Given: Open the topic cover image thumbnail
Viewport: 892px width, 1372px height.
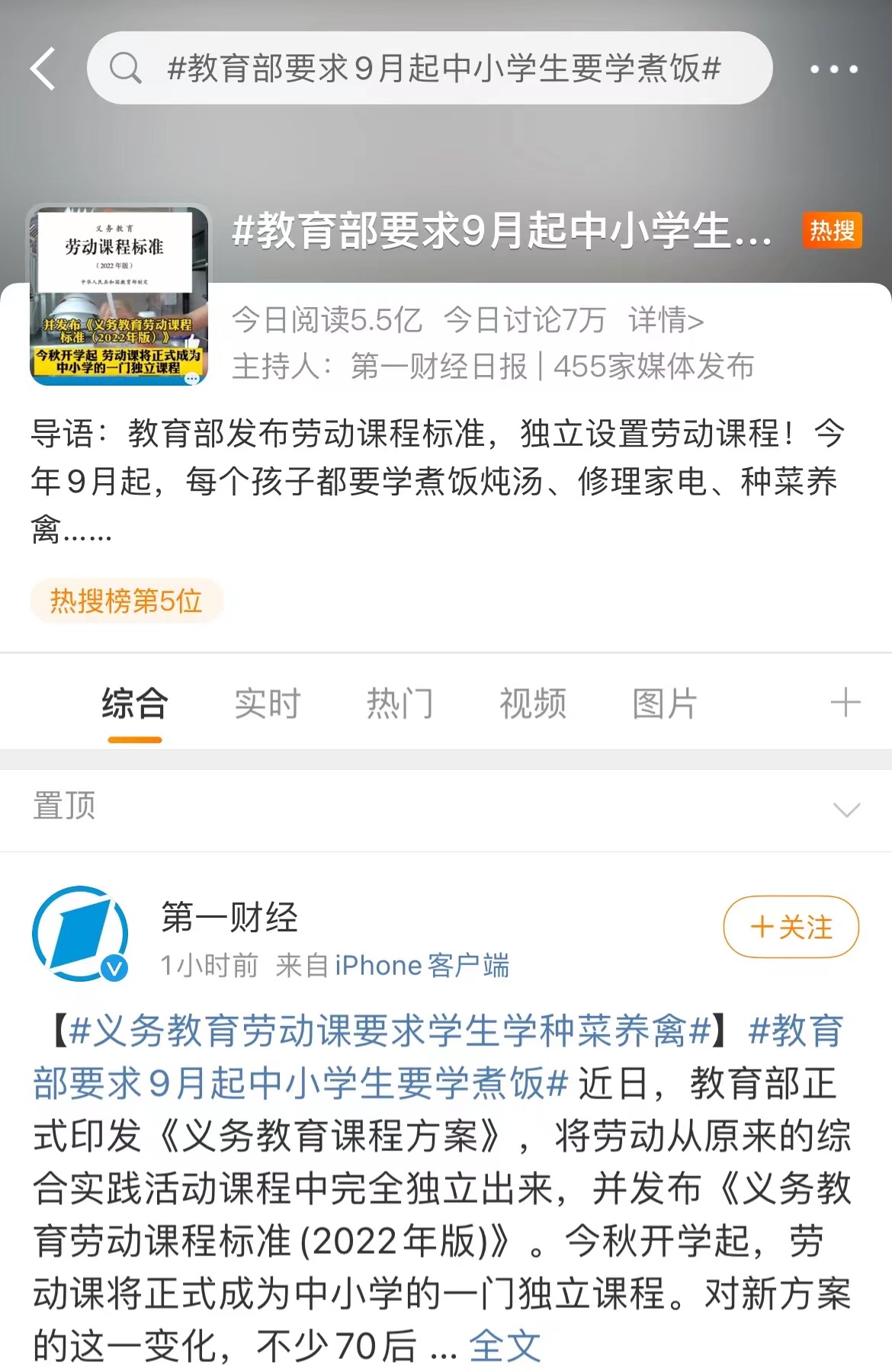Looking at the screenshot, I should (119, 295).
